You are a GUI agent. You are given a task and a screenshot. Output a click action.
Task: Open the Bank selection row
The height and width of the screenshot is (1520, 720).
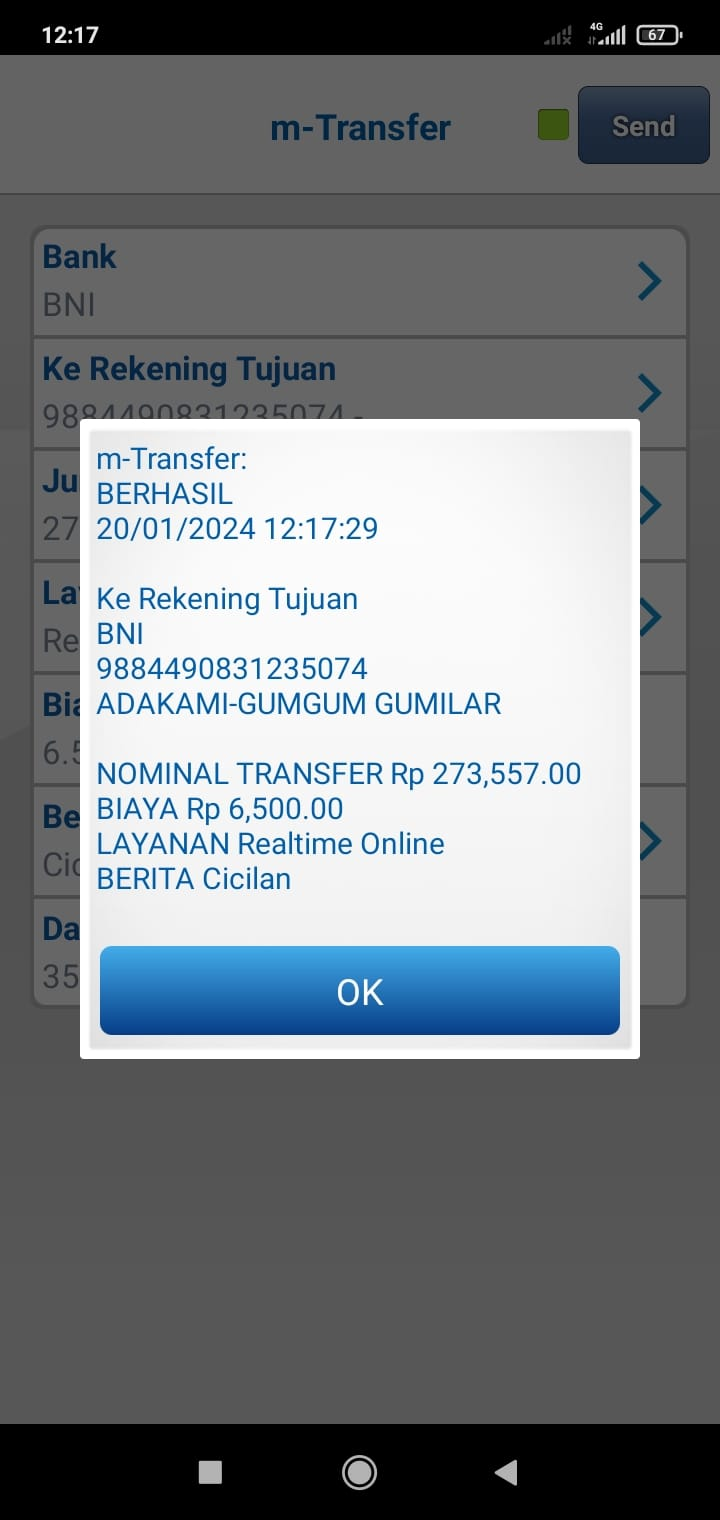pos(360,282)
